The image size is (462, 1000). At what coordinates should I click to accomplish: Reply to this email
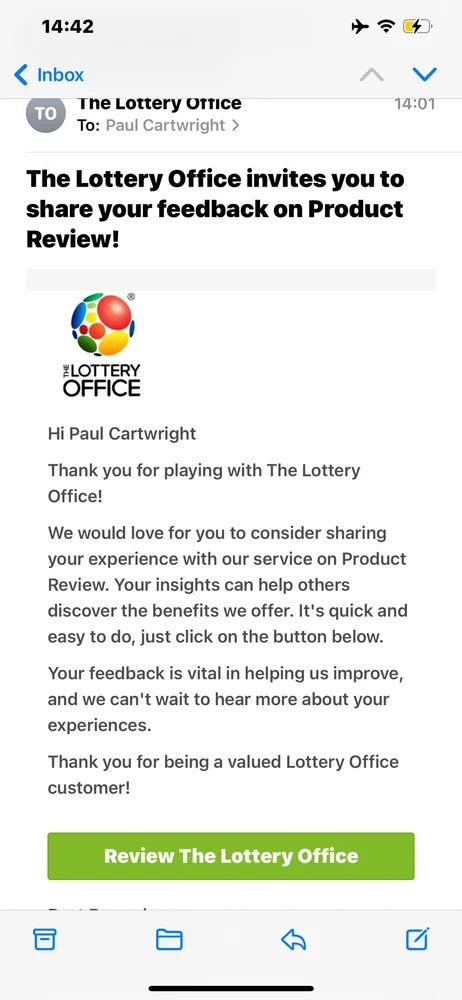point(294,939)
